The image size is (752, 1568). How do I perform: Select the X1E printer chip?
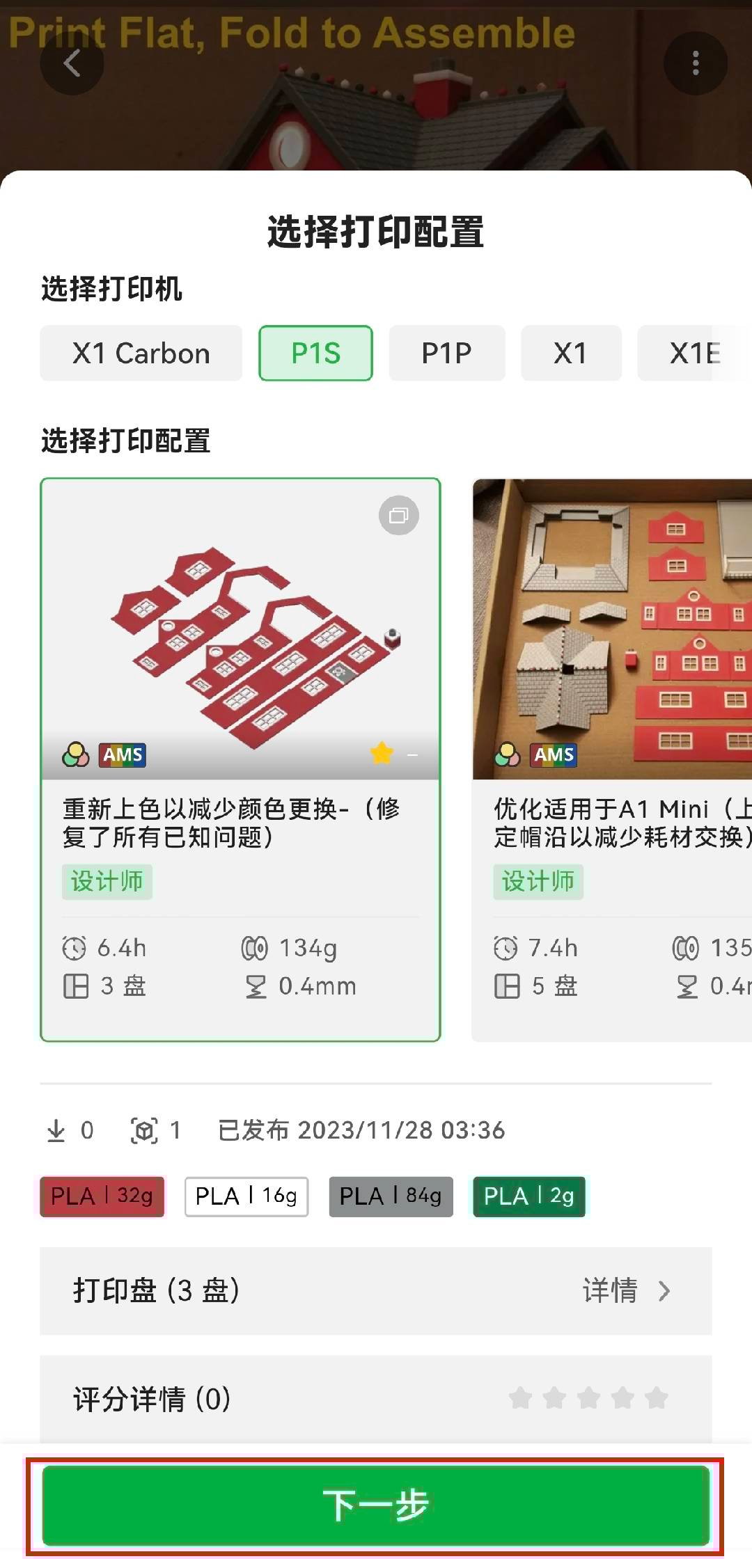pyautogui.click(x=694, y=354)
